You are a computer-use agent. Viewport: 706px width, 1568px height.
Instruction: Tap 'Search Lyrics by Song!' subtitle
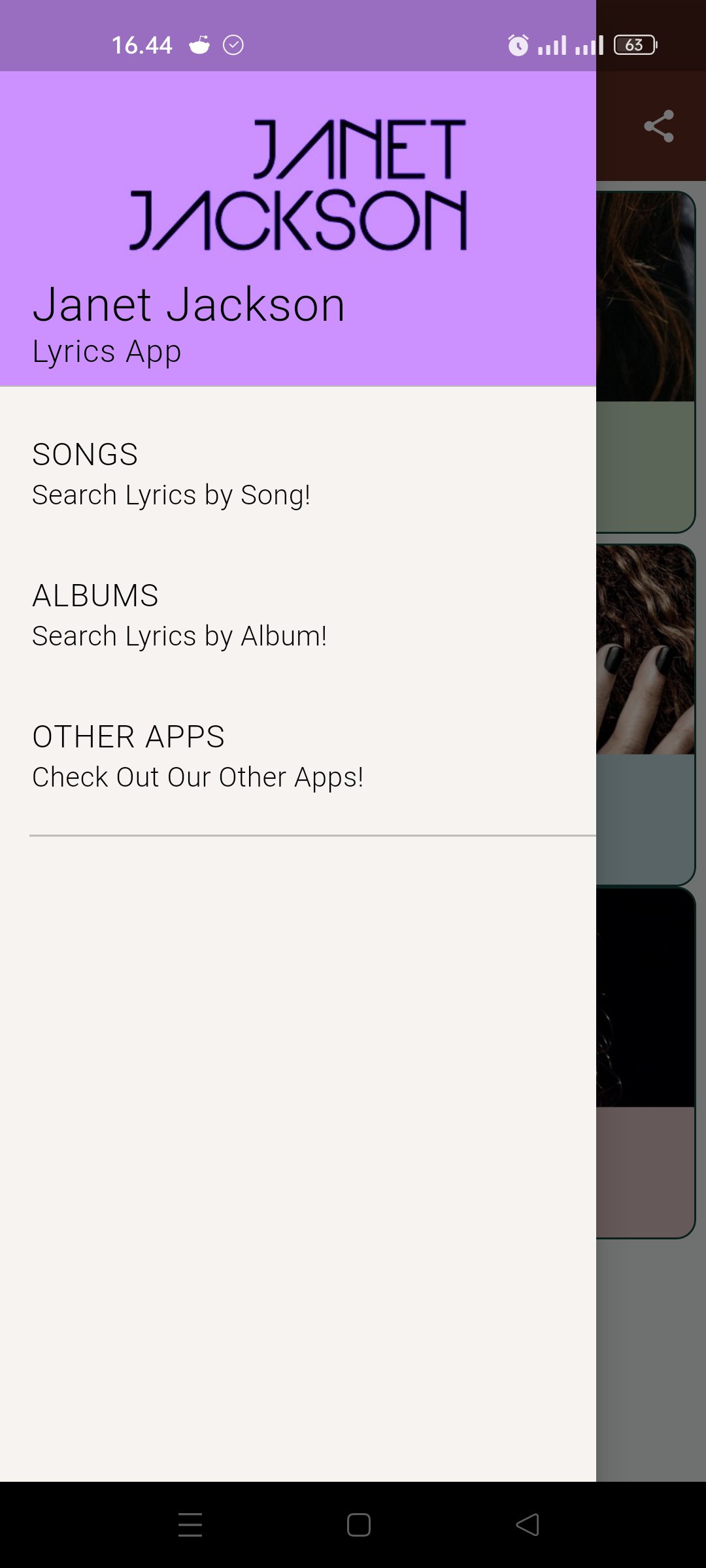coord(172,495)
